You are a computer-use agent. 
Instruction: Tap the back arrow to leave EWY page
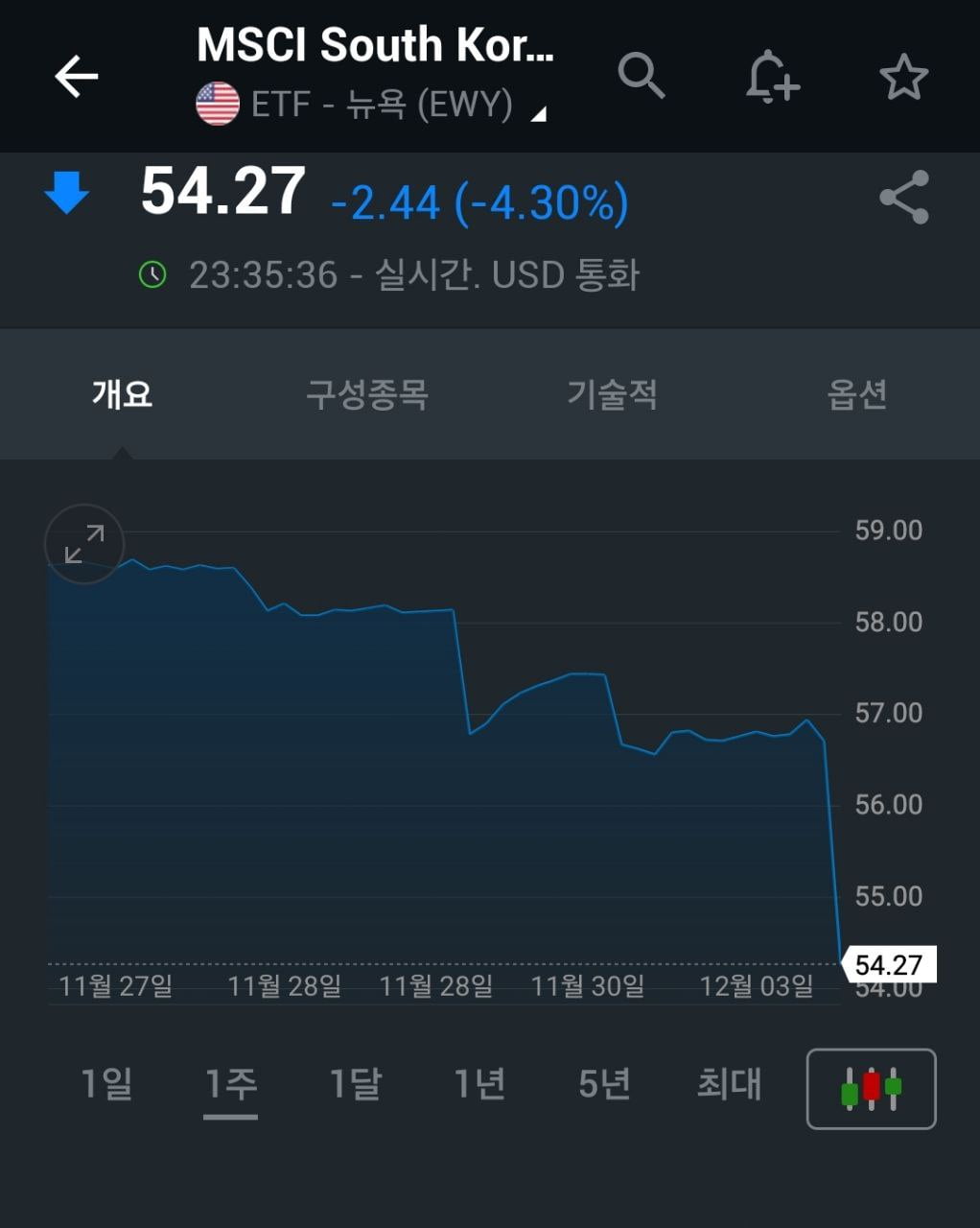pos(75,77)
